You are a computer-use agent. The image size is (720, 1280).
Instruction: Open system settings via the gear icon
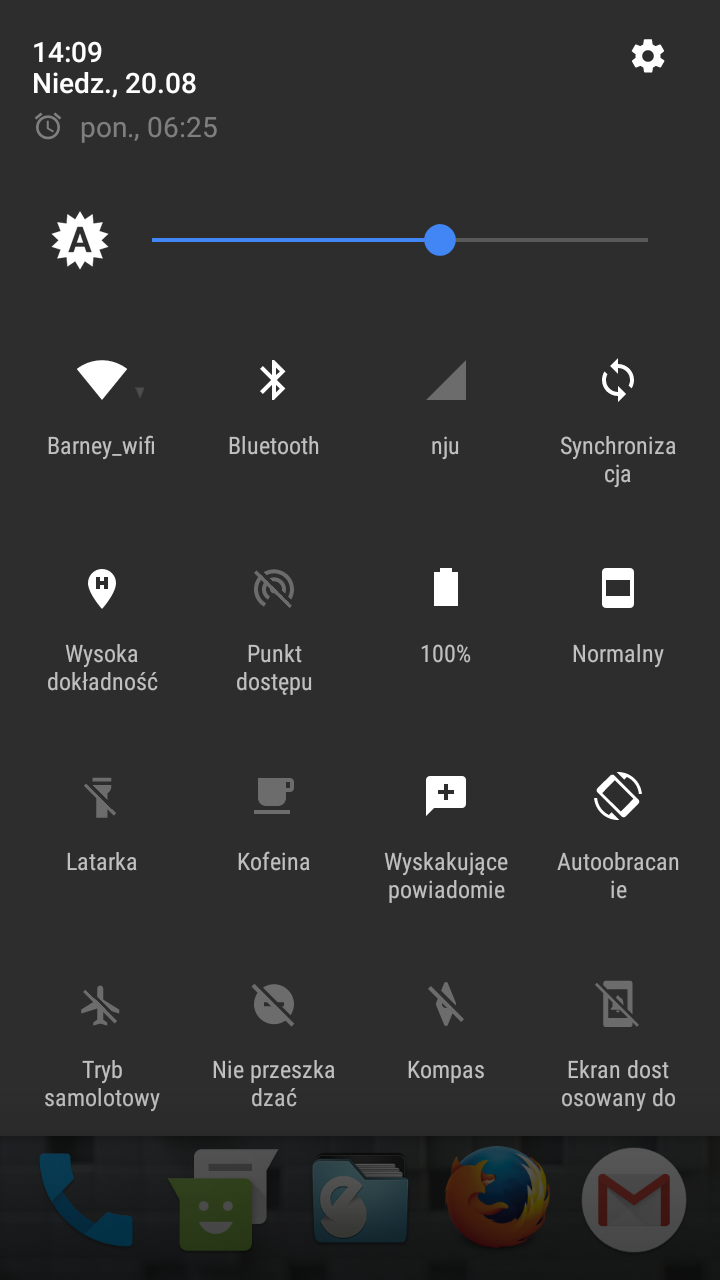click(648, 56)
